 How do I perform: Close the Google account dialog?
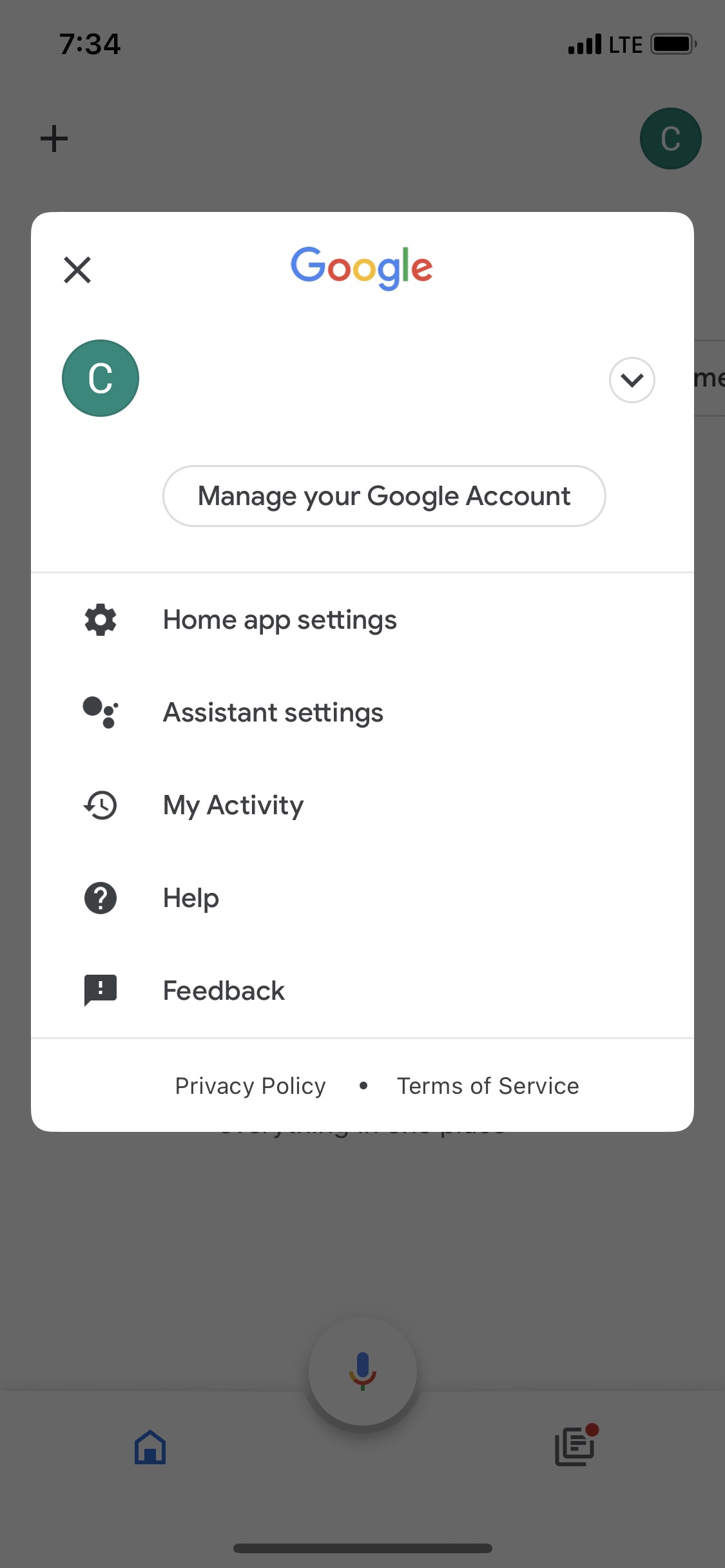point(77,270)
